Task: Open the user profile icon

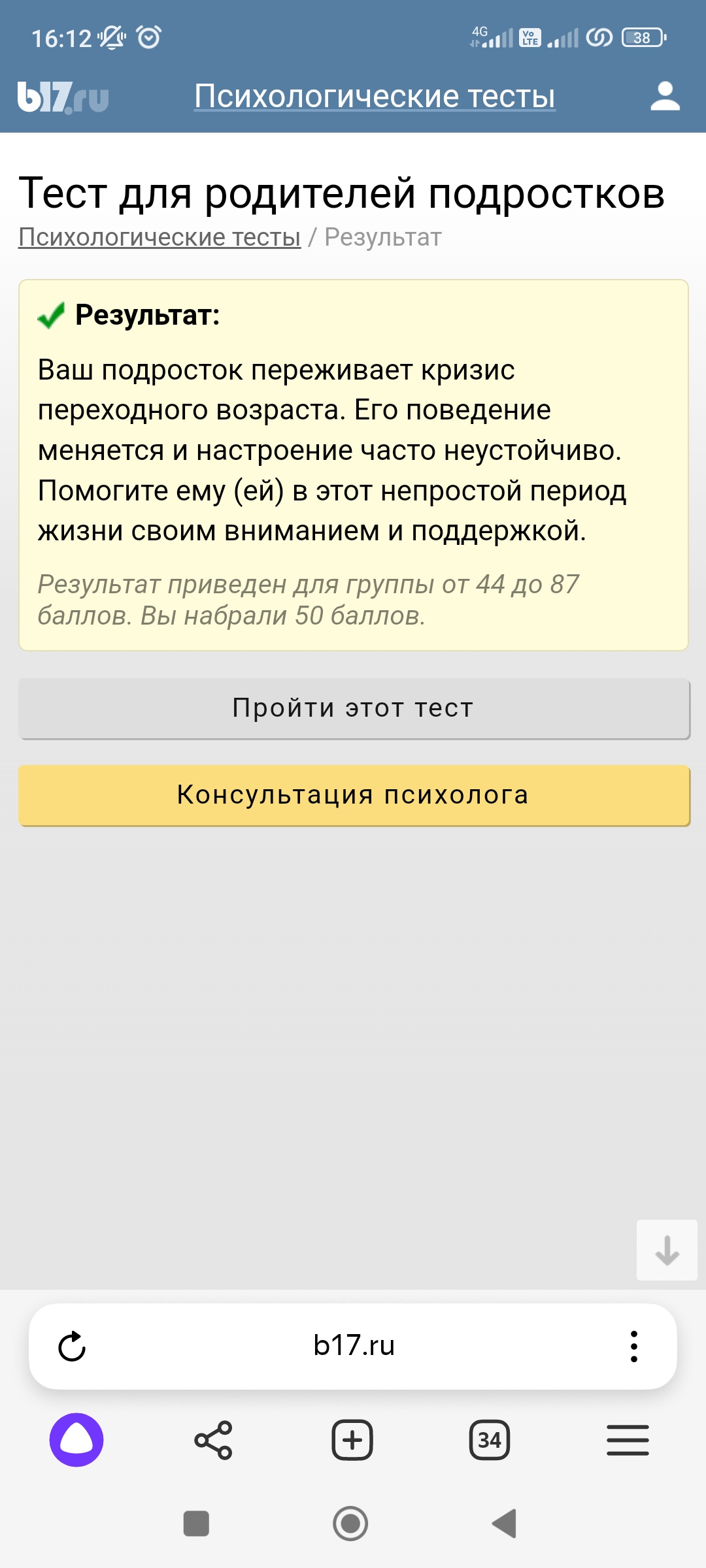Action: pos(665,96)
